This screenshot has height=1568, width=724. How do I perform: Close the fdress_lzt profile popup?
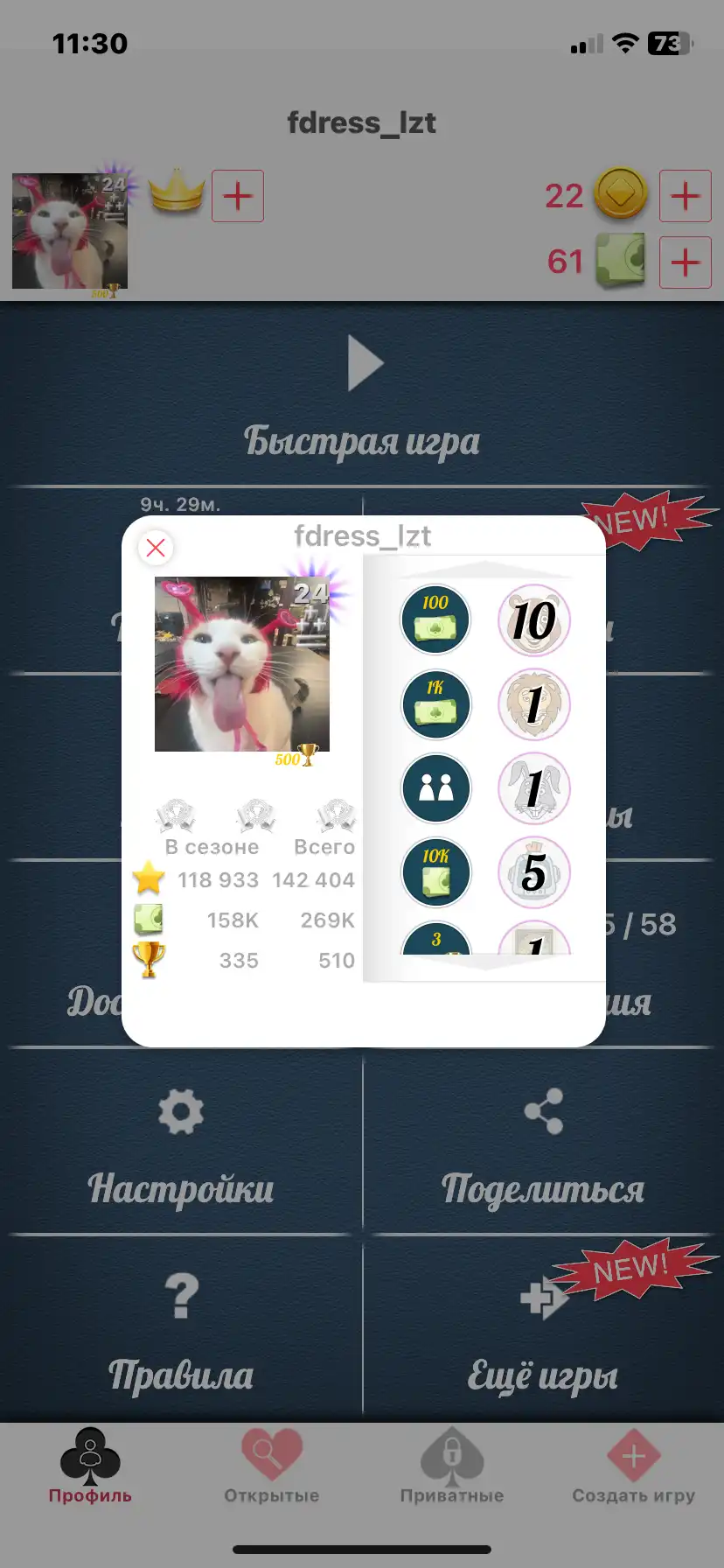(156, 549)
